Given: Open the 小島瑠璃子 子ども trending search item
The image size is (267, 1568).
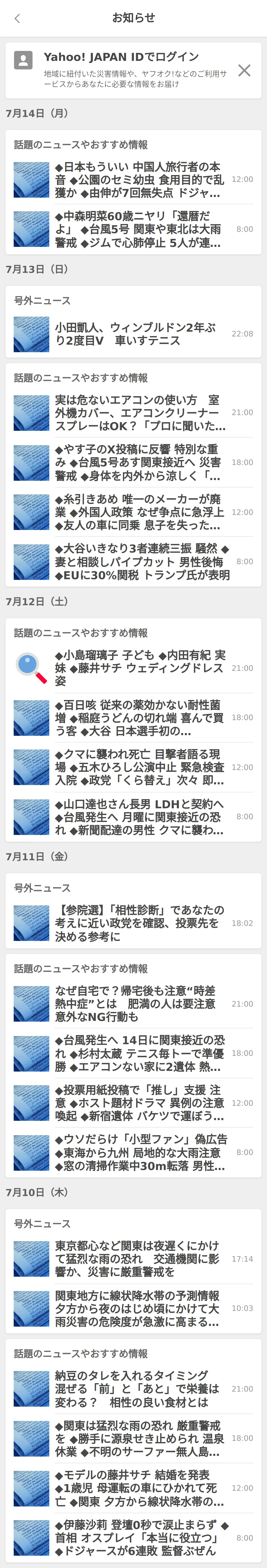Looking at the screenshot, I should tap(139, 668).
